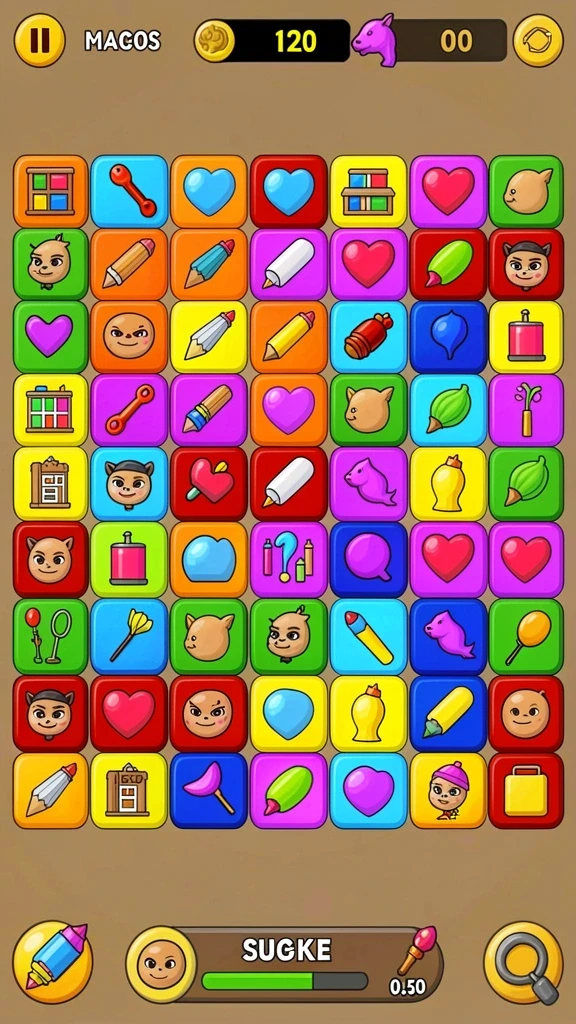The image size is (576, 1024).
Task: Tap the girl with pink beanie tile
Action: tap(448, 790)
